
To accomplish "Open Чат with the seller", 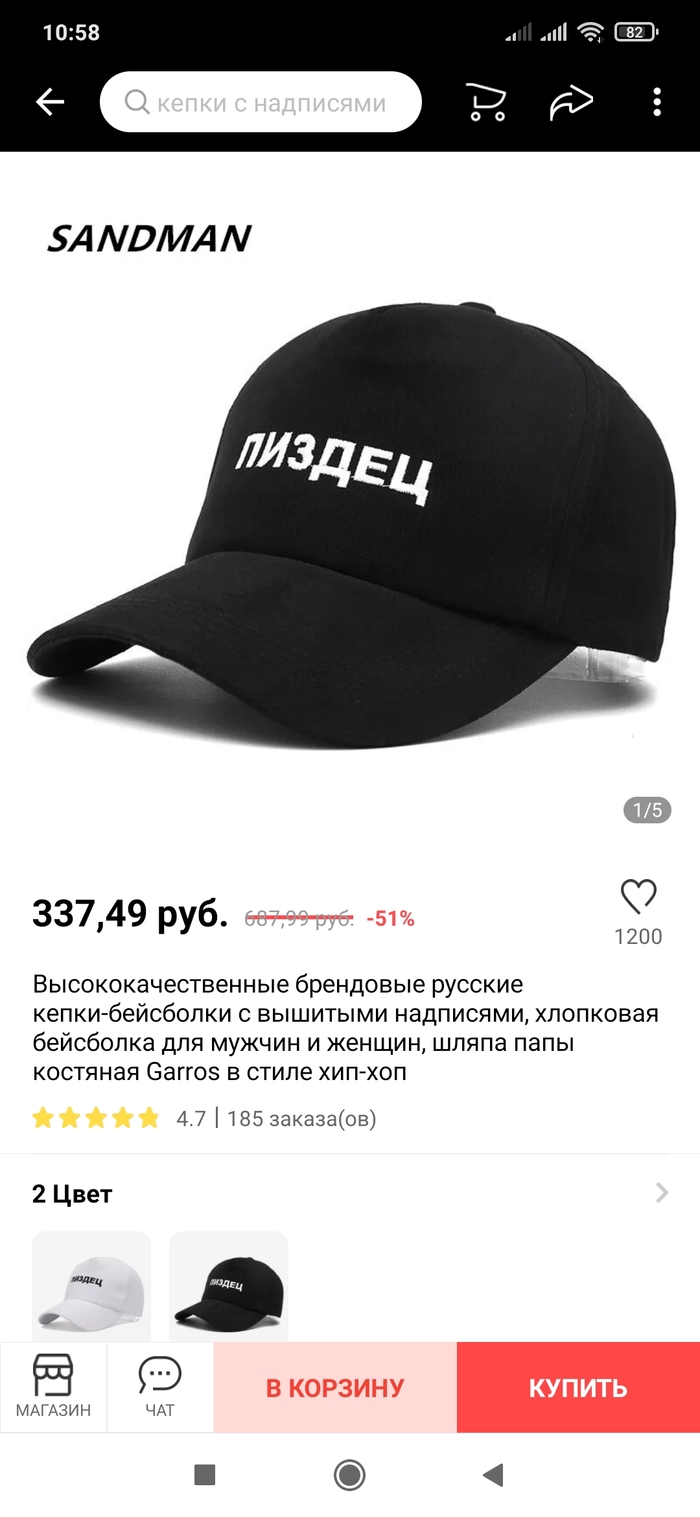I will coord(160,1387).
